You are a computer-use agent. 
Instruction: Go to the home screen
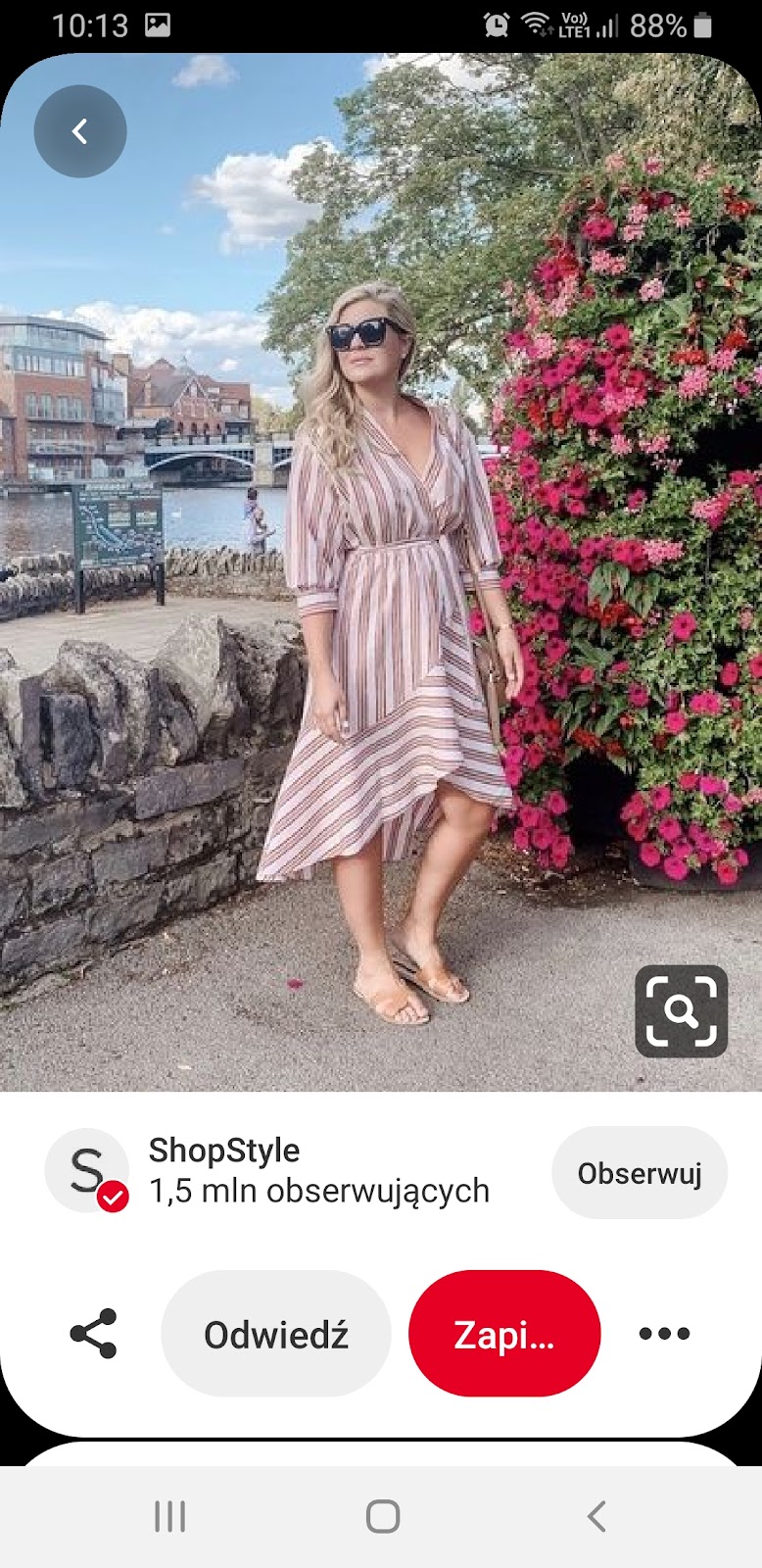click(382, 1516)
